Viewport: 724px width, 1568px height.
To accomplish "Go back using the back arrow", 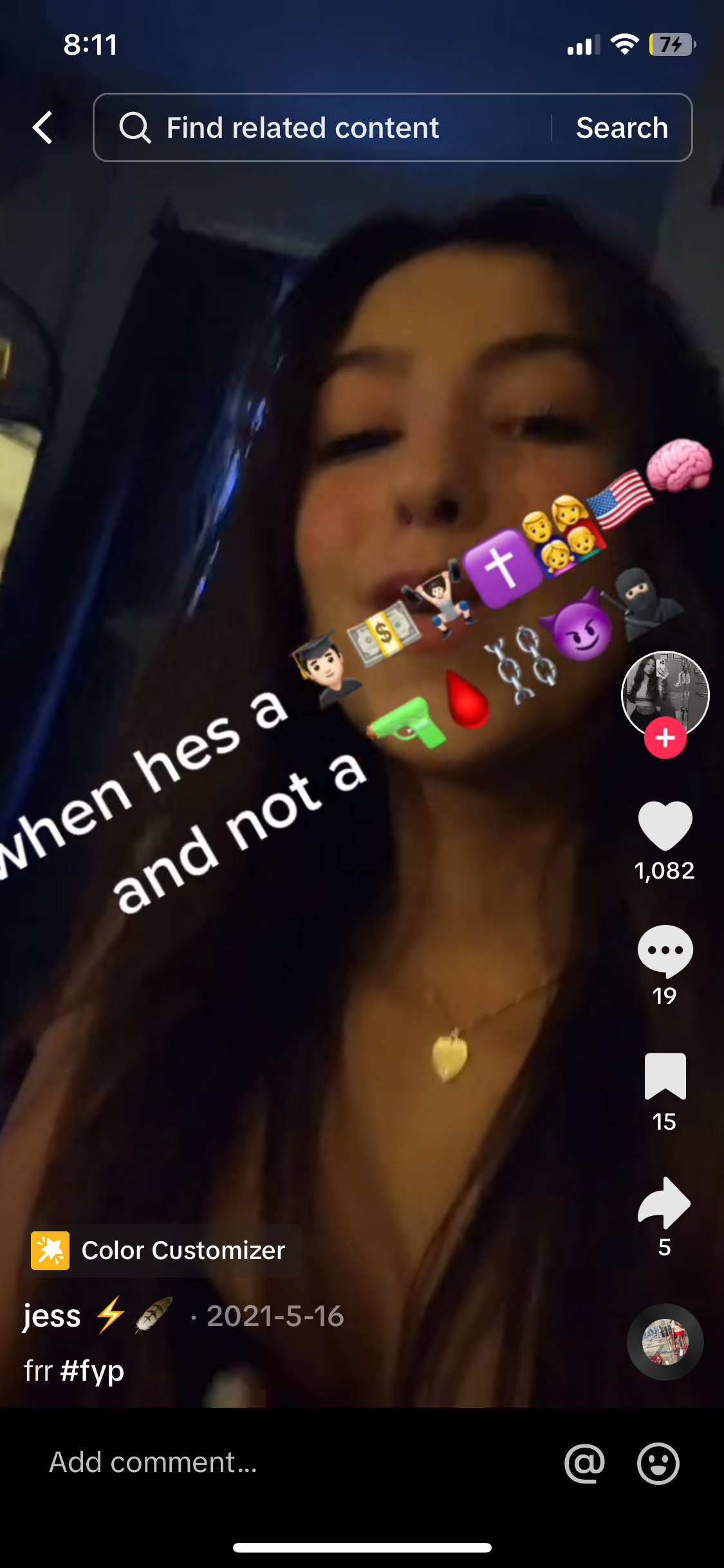I will tap(42, 127).
